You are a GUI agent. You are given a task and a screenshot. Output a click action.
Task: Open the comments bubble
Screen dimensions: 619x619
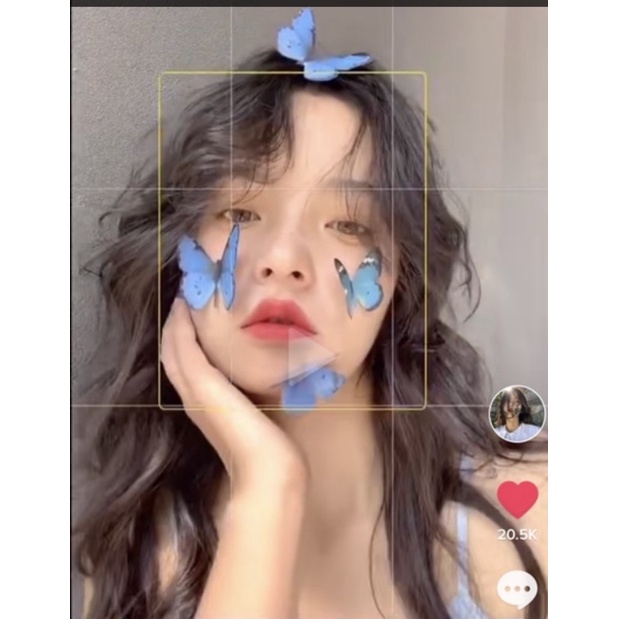[517, 589]
